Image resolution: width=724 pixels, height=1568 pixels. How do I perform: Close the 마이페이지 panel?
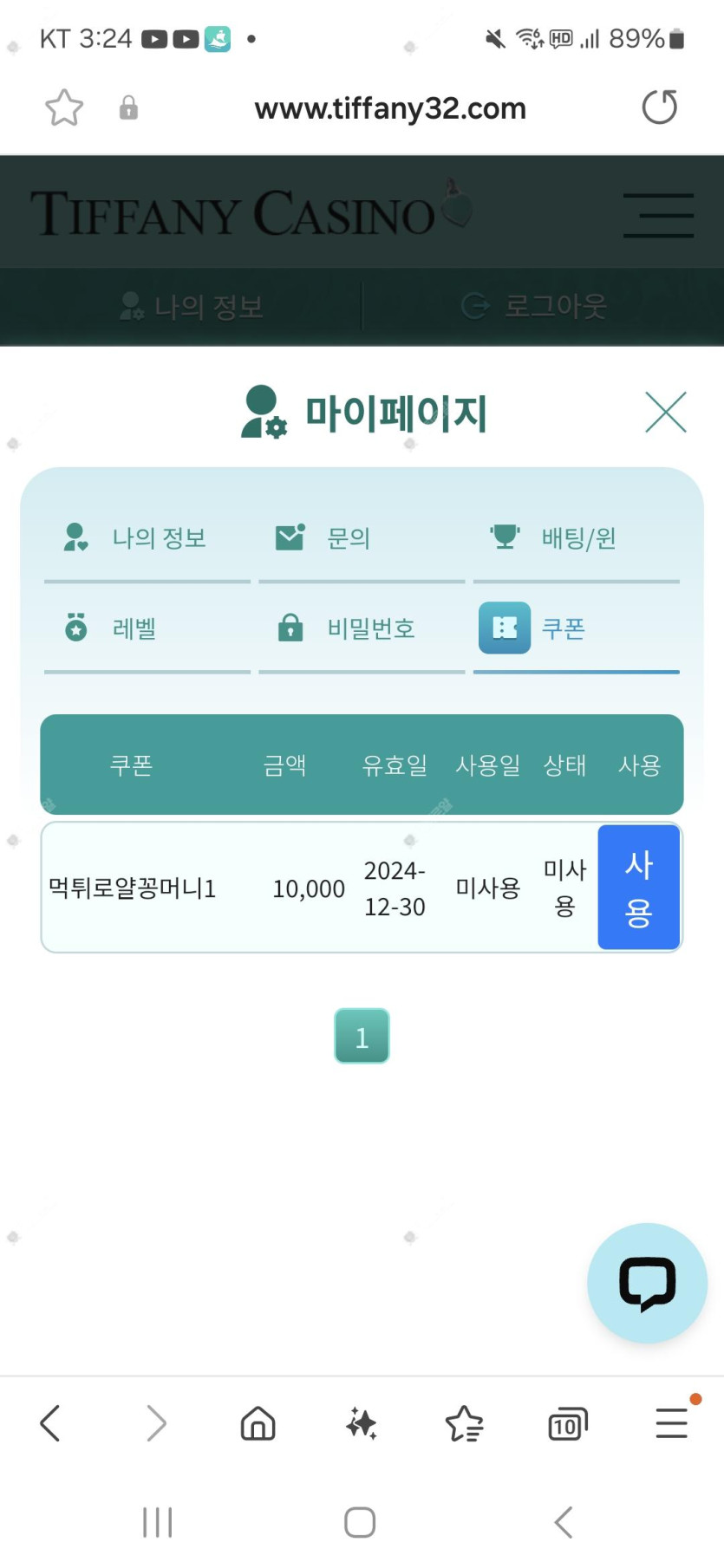pos(665,412)
